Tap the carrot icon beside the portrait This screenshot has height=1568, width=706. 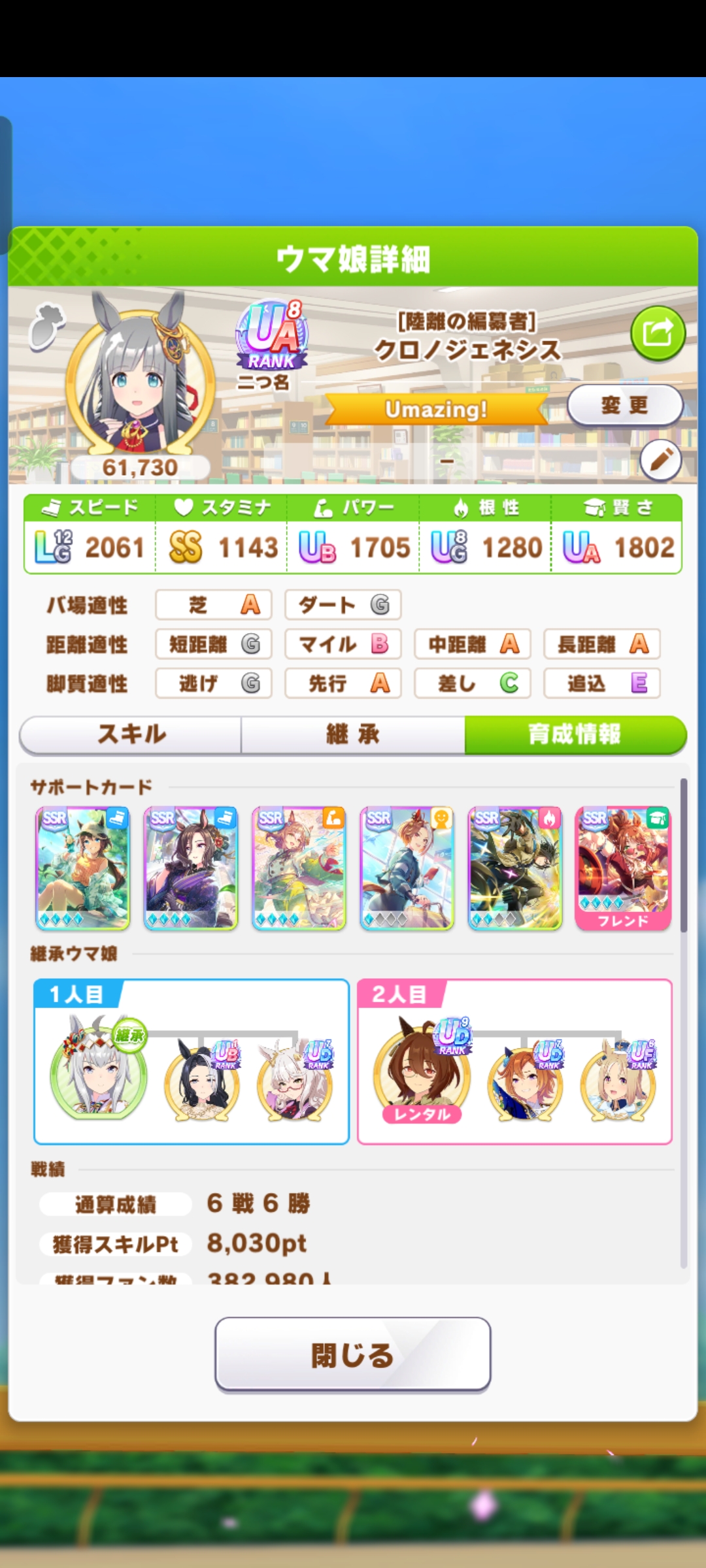click(x=47, y=324)
